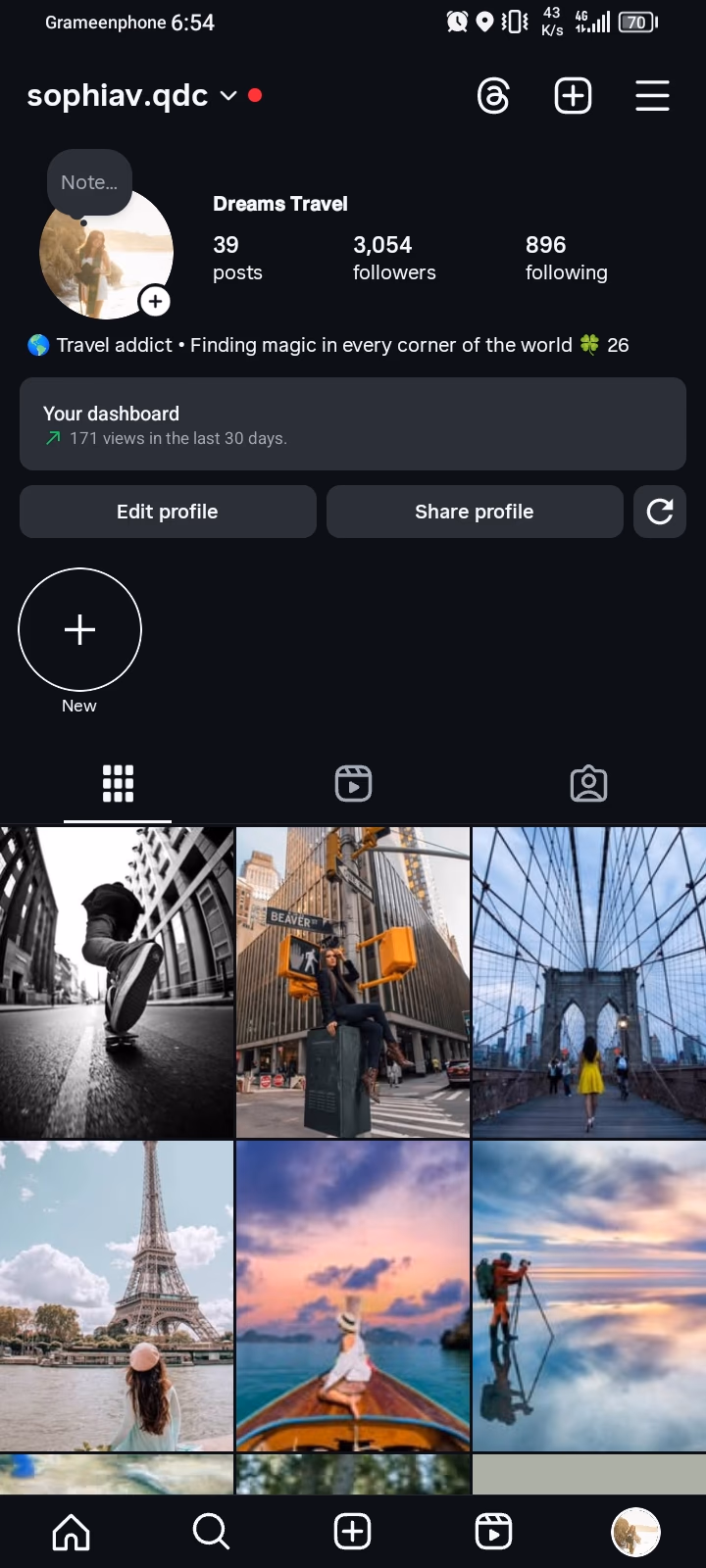This screenshot has height=1568, width=706.
Task: Refresh with the circular arrow button
Action: [x=660, y=512]
